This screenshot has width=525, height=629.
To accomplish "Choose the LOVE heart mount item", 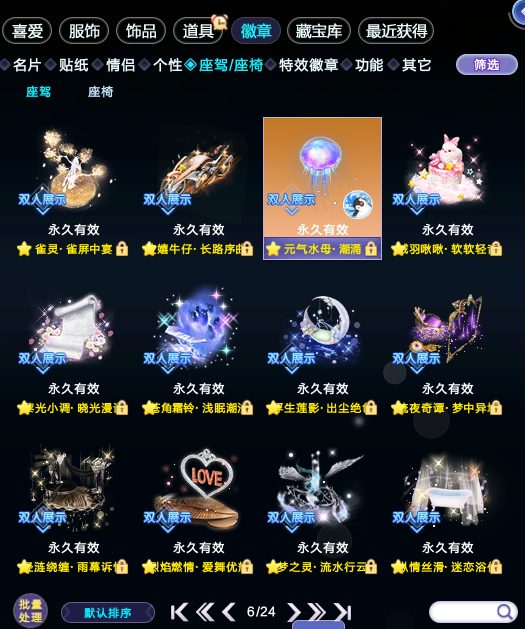I will pyautogui.click(x=198, y=507).
